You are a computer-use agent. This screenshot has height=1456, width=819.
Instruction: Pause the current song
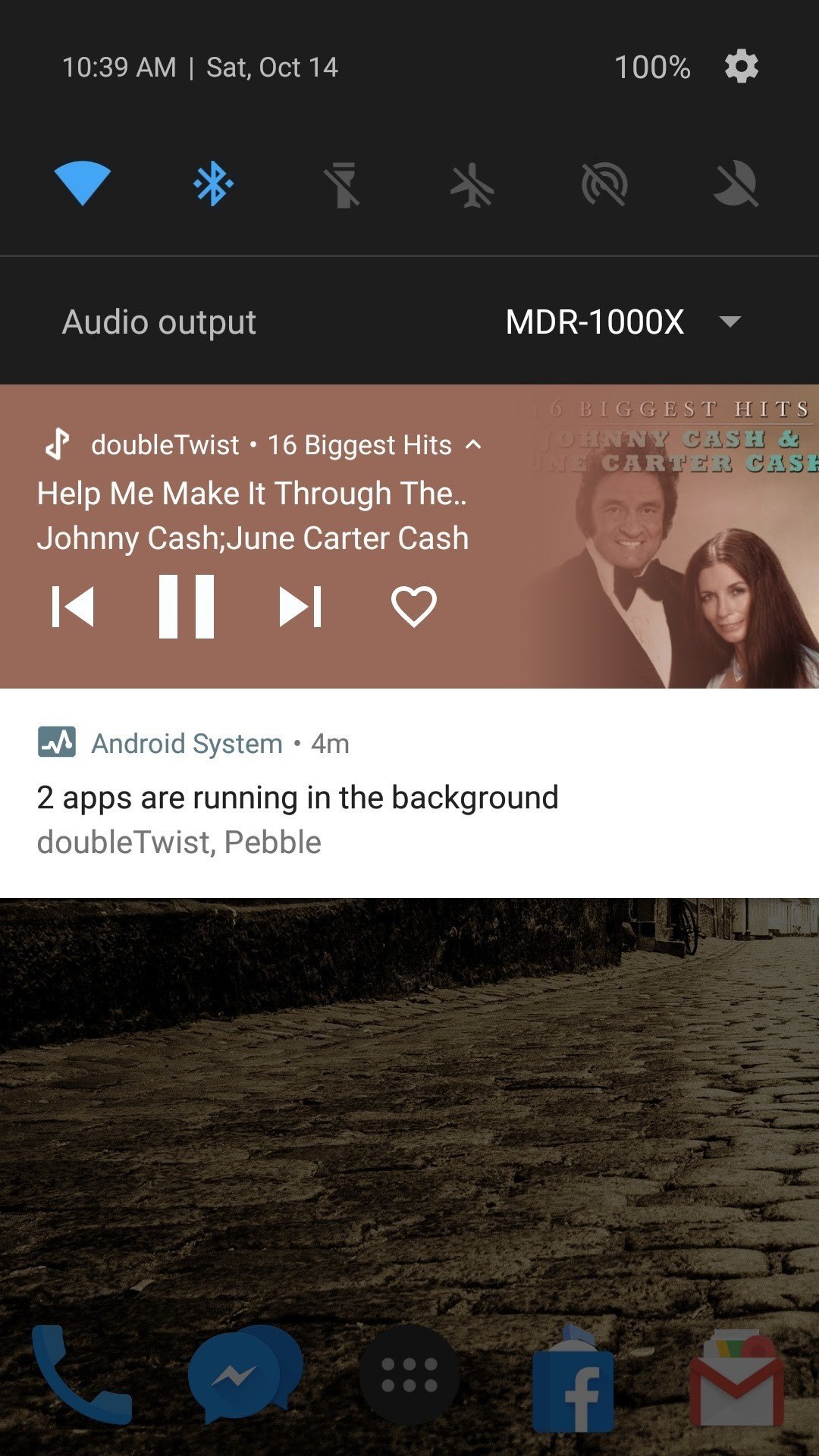[x=187, y=607]
